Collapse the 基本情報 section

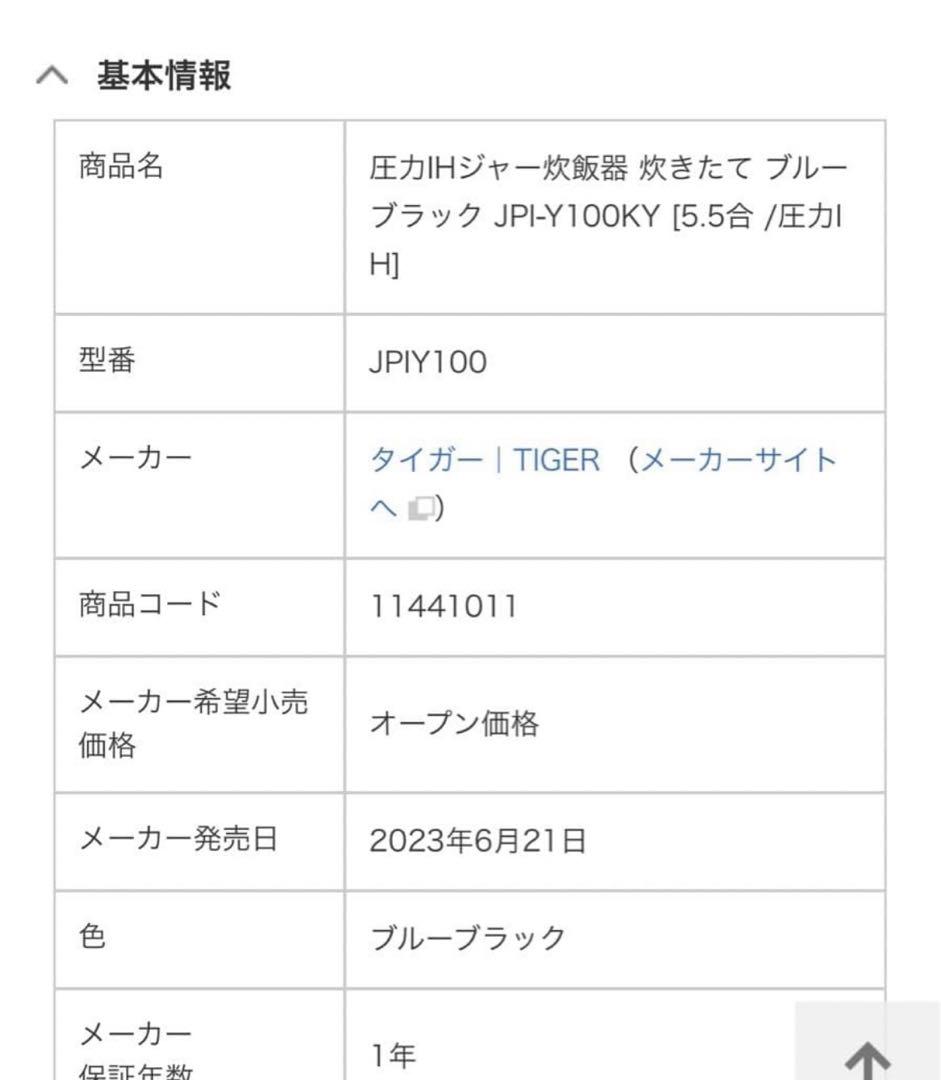(x=53, y=76)
